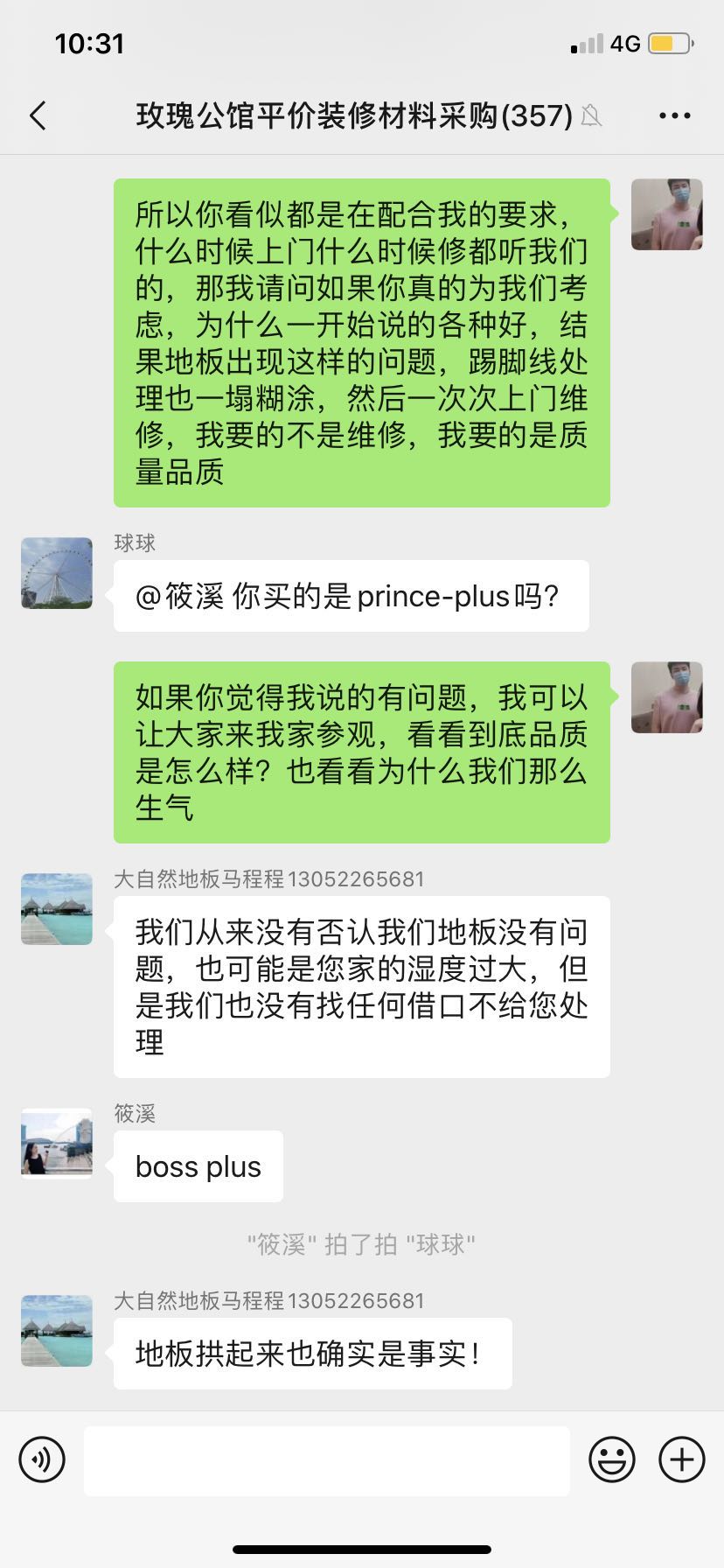Open avatar beside the 地板拱起来 message
This screenshot has width=724, height=1568.
57,1330
